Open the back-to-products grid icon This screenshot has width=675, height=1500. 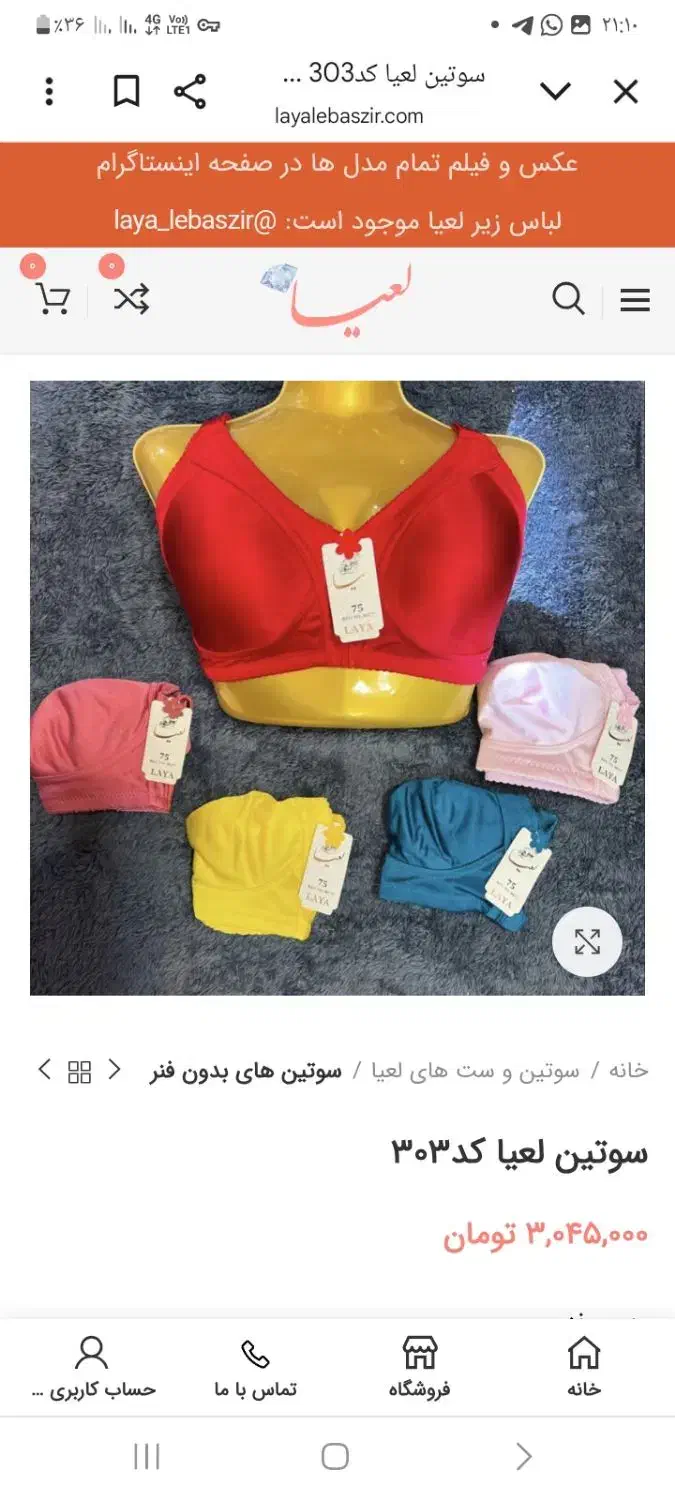[79, 1071]
